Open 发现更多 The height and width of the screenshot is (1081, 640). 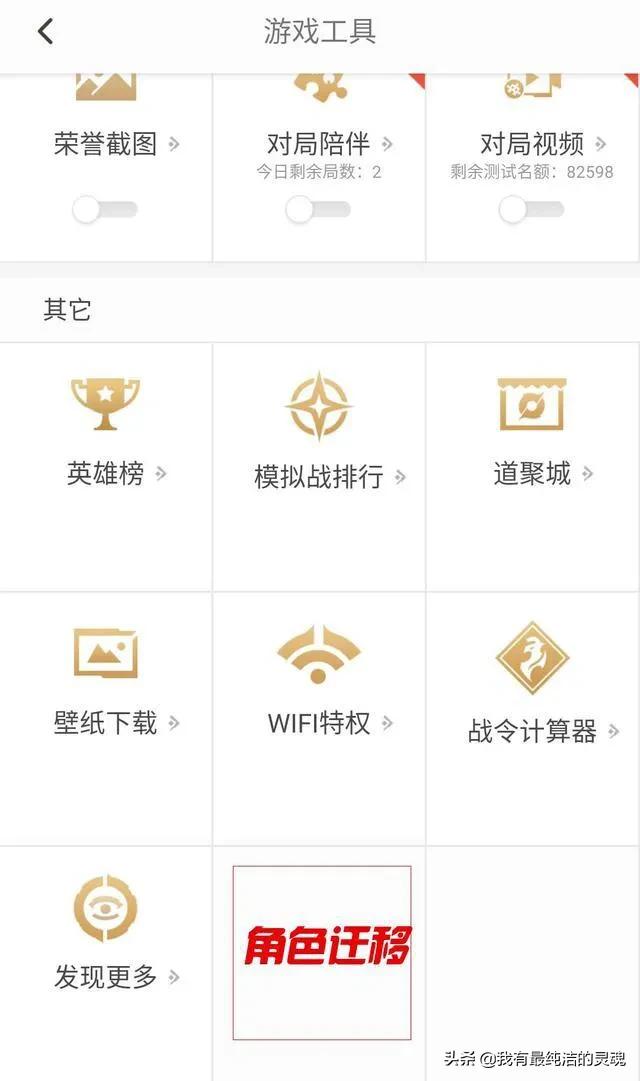pos(106,964)
